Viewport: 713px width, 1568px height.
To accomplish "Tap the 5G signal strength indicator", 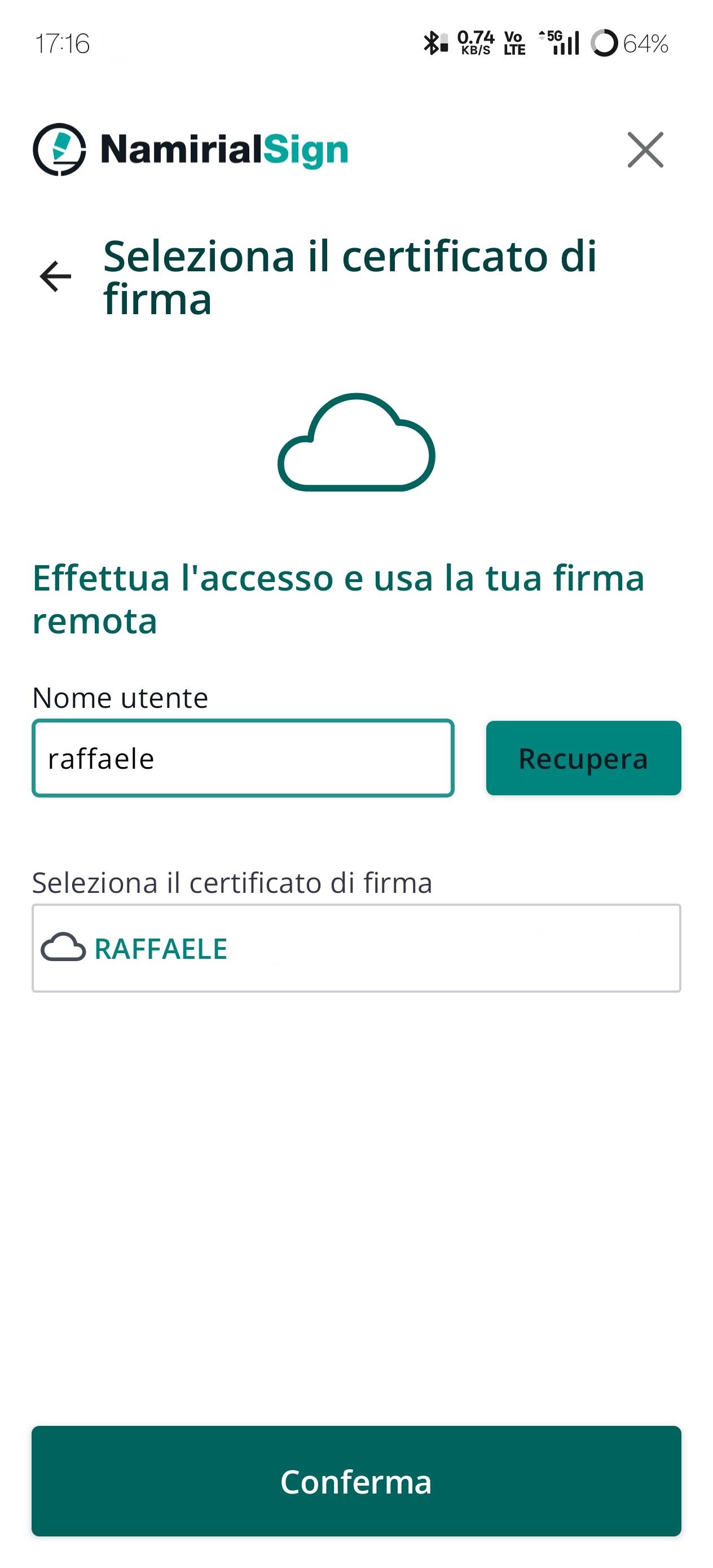I will click(558, 43).
